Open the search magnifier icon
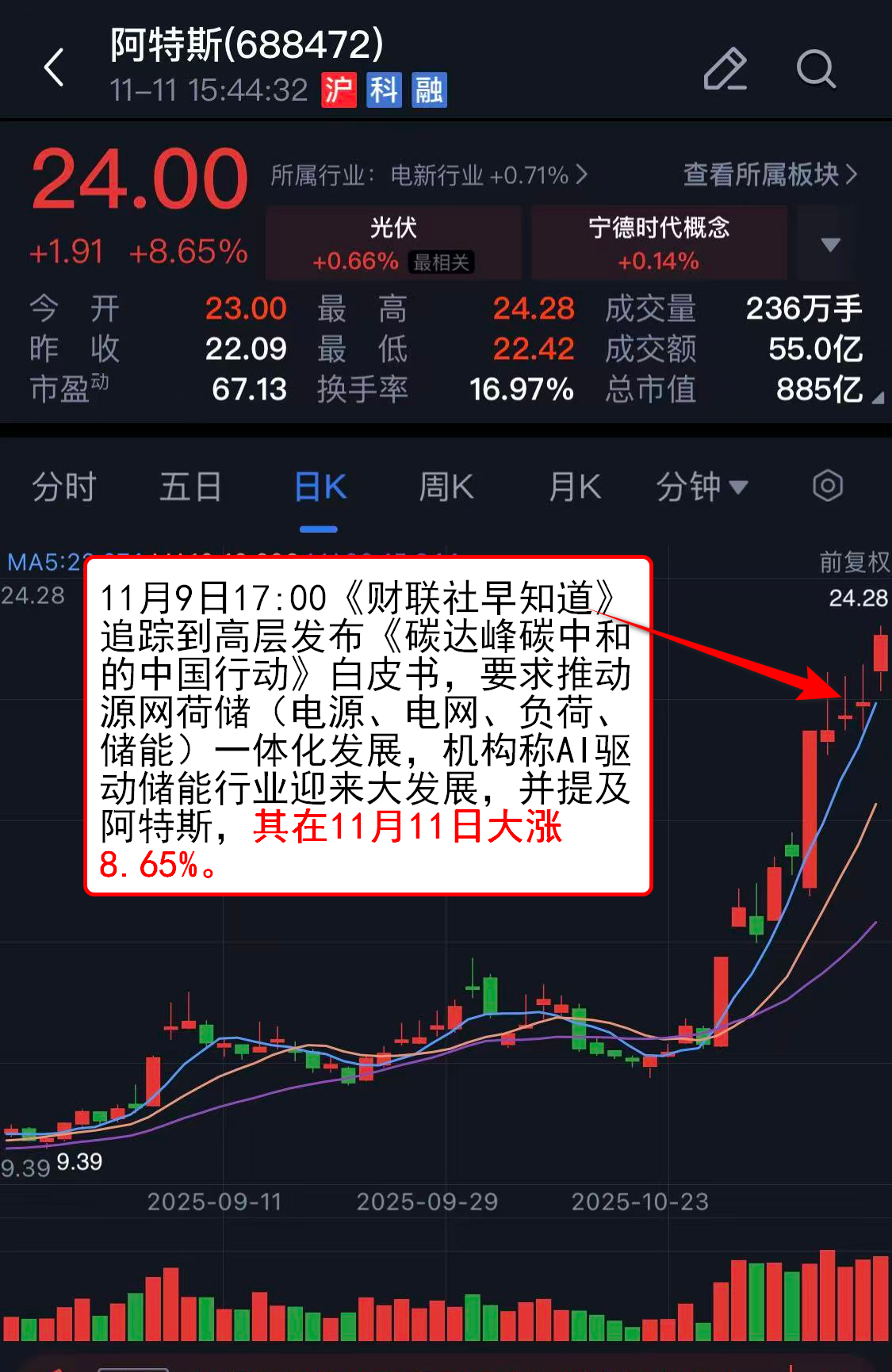This screenshot has width=892, height=1372. point(816,69)
